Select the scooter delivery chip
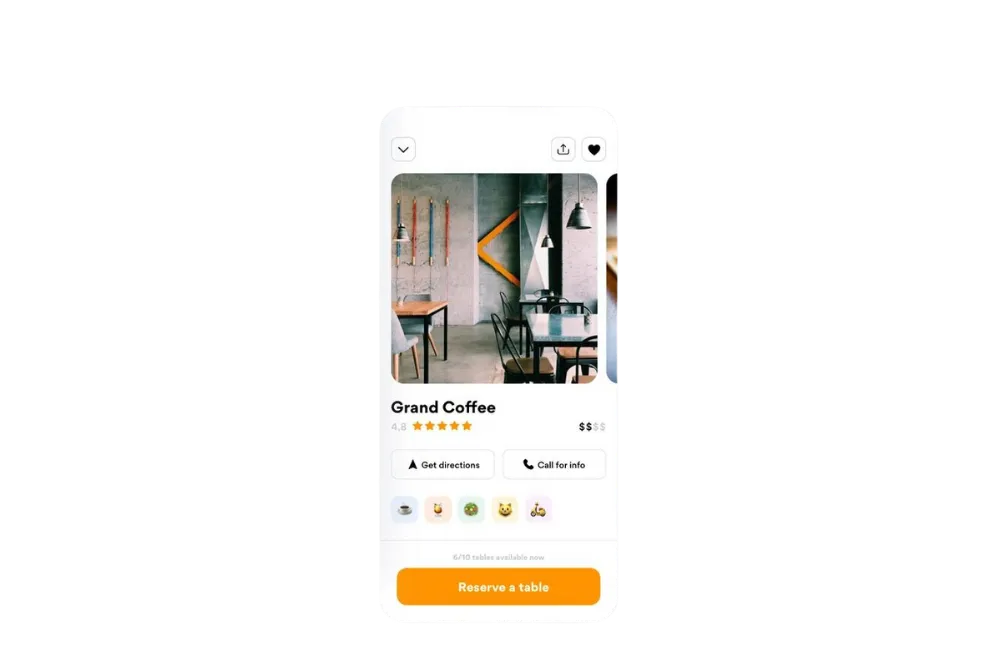 (x=538, y=510)
